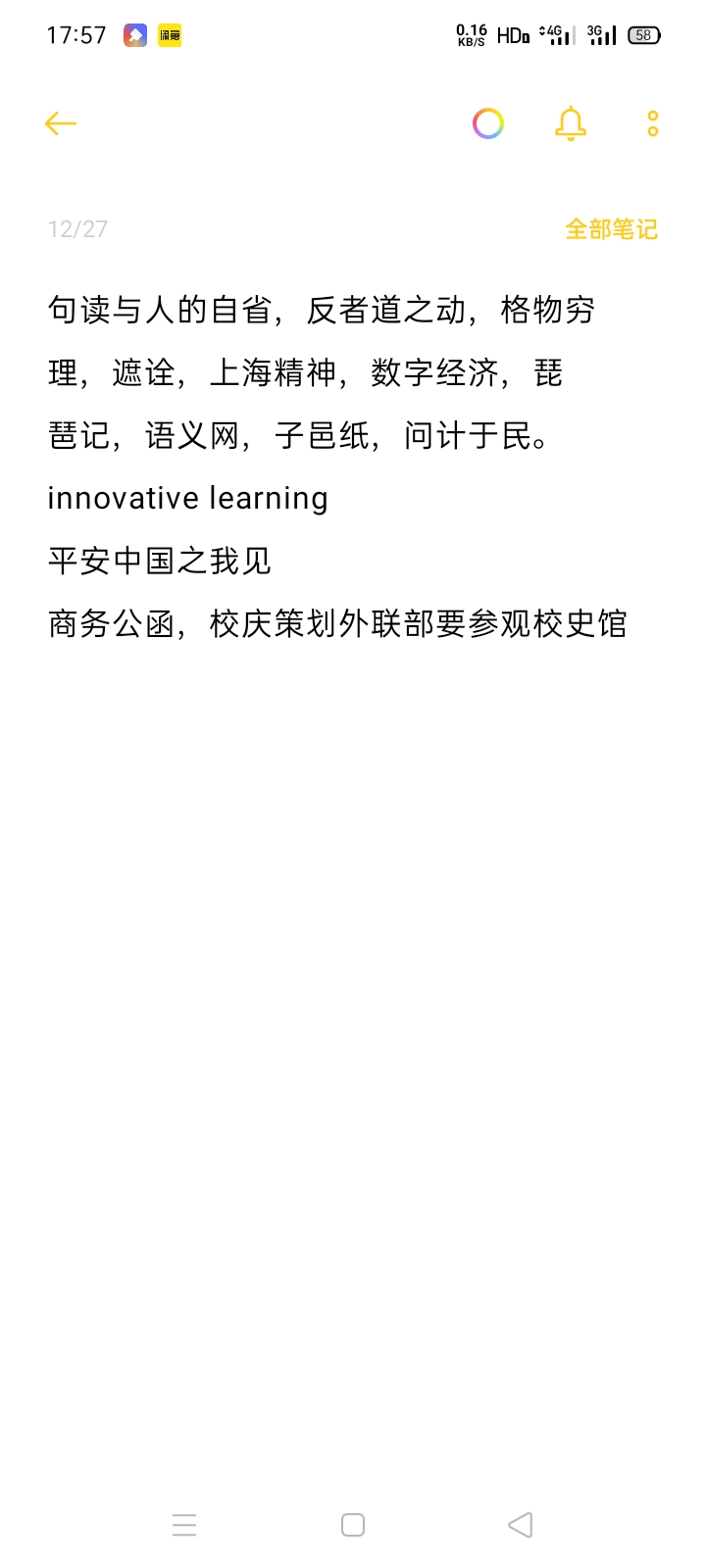Set a reminder with the bell icon
706x1568 pixels.
(x=571, y=123)
